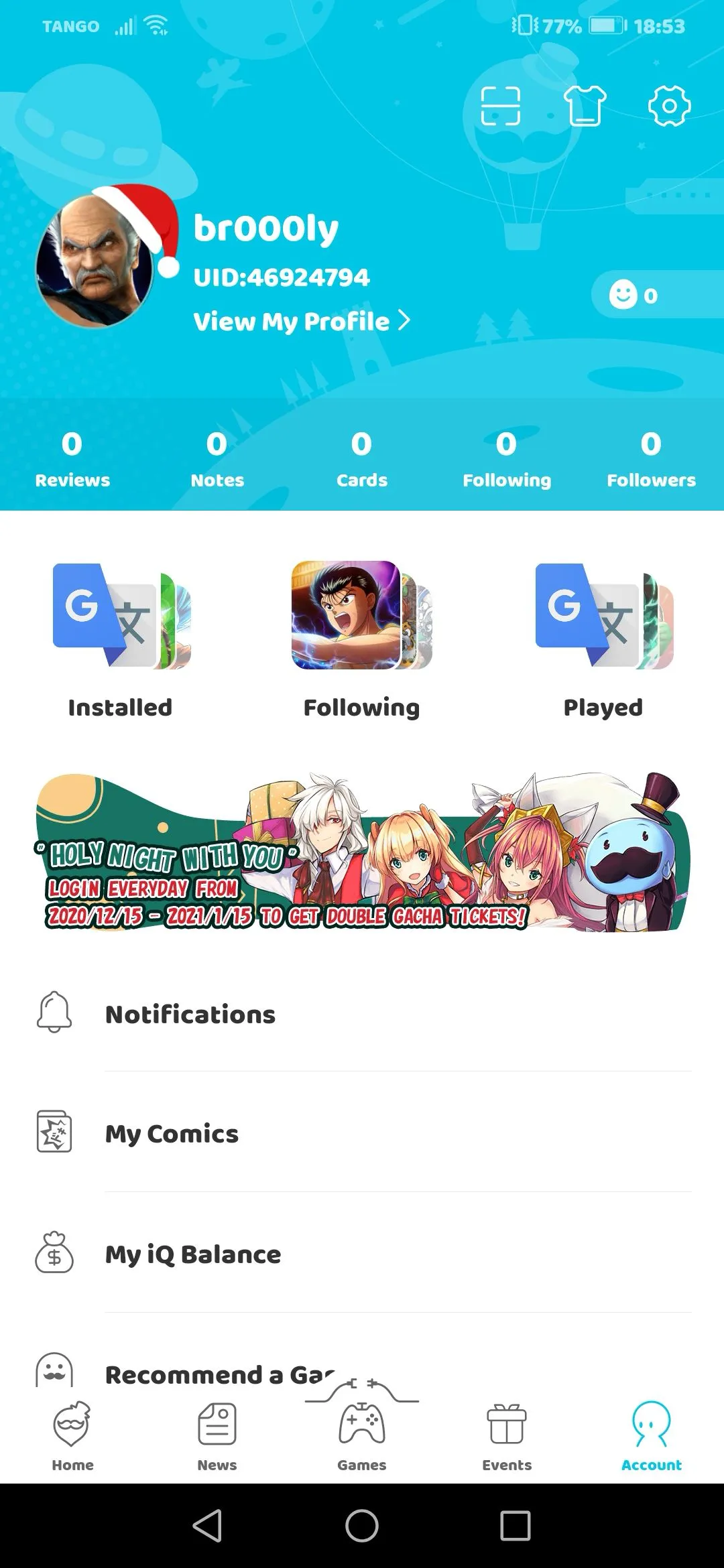The width and height of the screenshot is (724, 1568).
Task: Open View My Profile link
Action: (x=301, y=322)
